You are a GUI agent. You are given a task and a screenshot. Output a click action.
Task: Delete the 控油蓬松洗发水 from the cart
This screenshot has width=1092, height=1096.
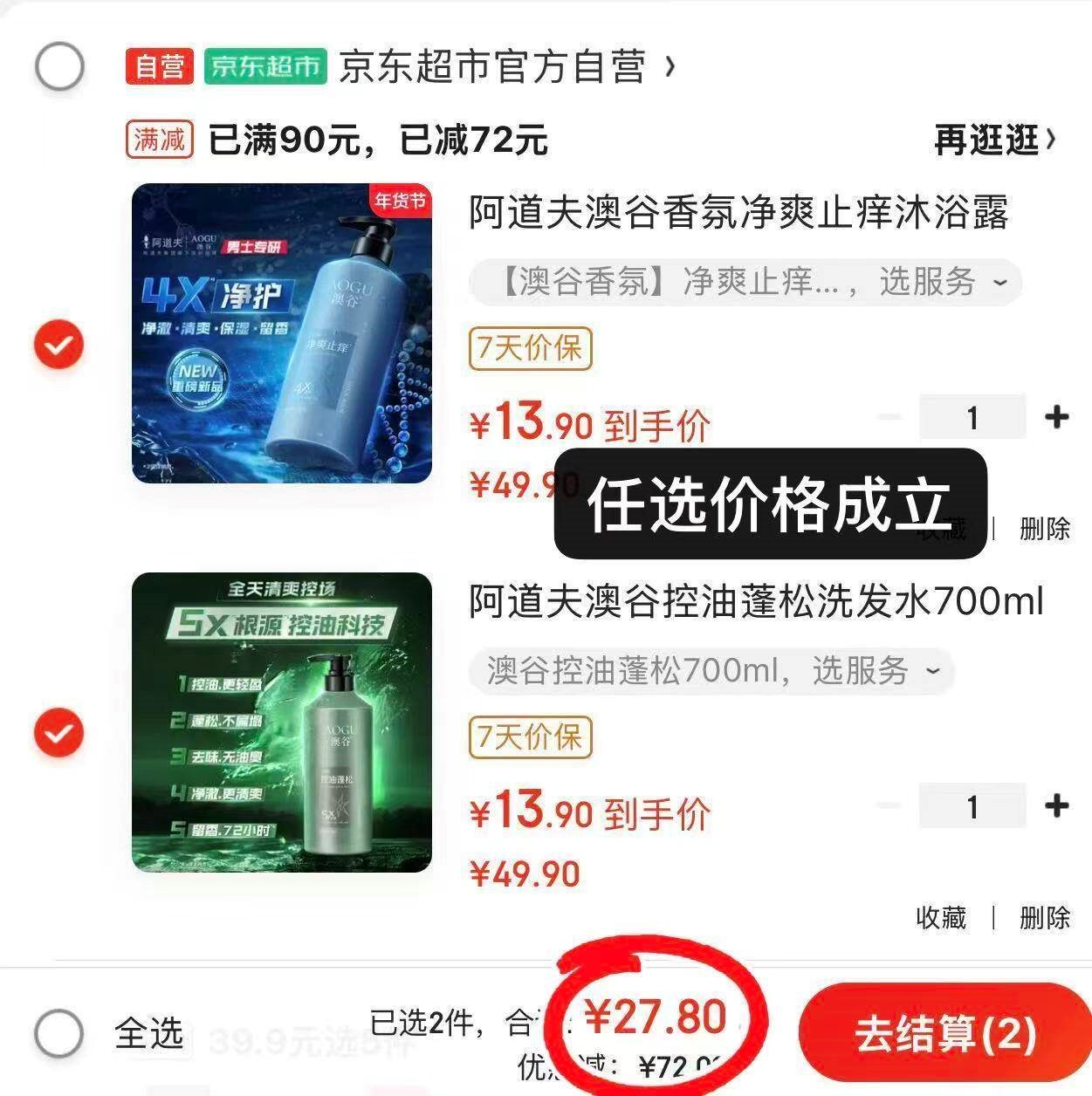(x=1044, y=917)
